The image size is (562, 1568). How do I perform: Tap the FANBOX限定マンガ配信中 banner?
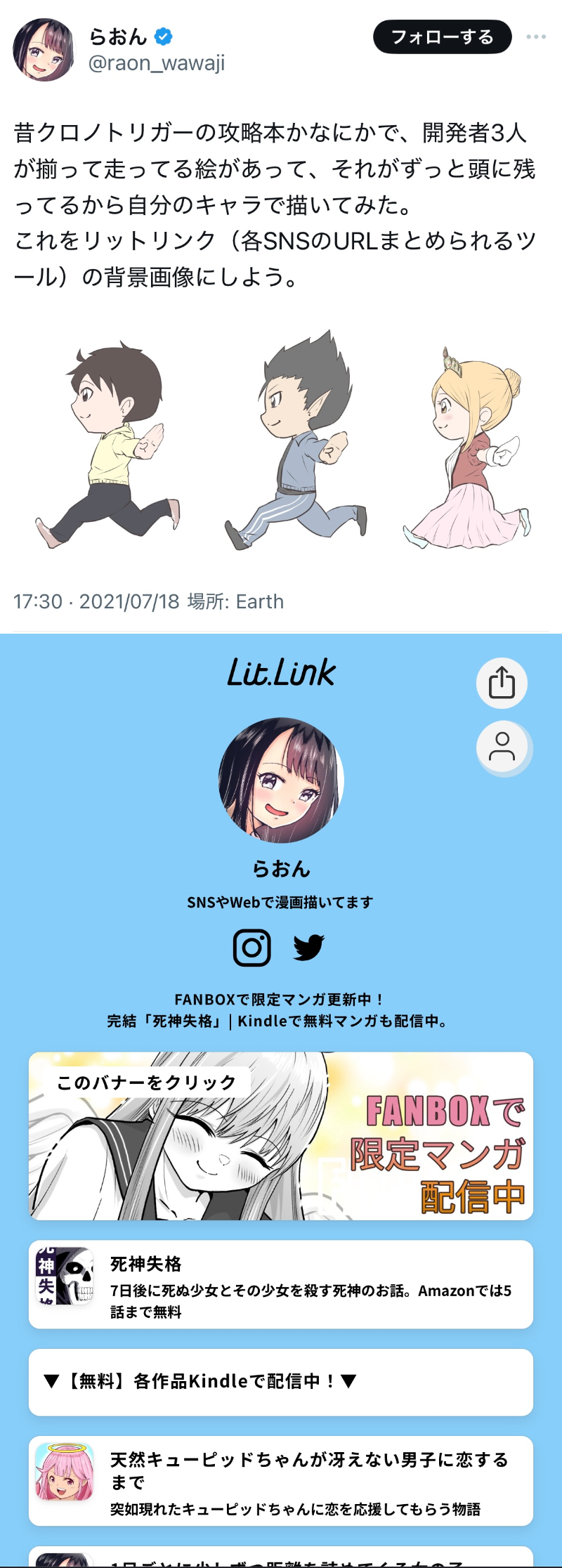tap(281, 1135)
